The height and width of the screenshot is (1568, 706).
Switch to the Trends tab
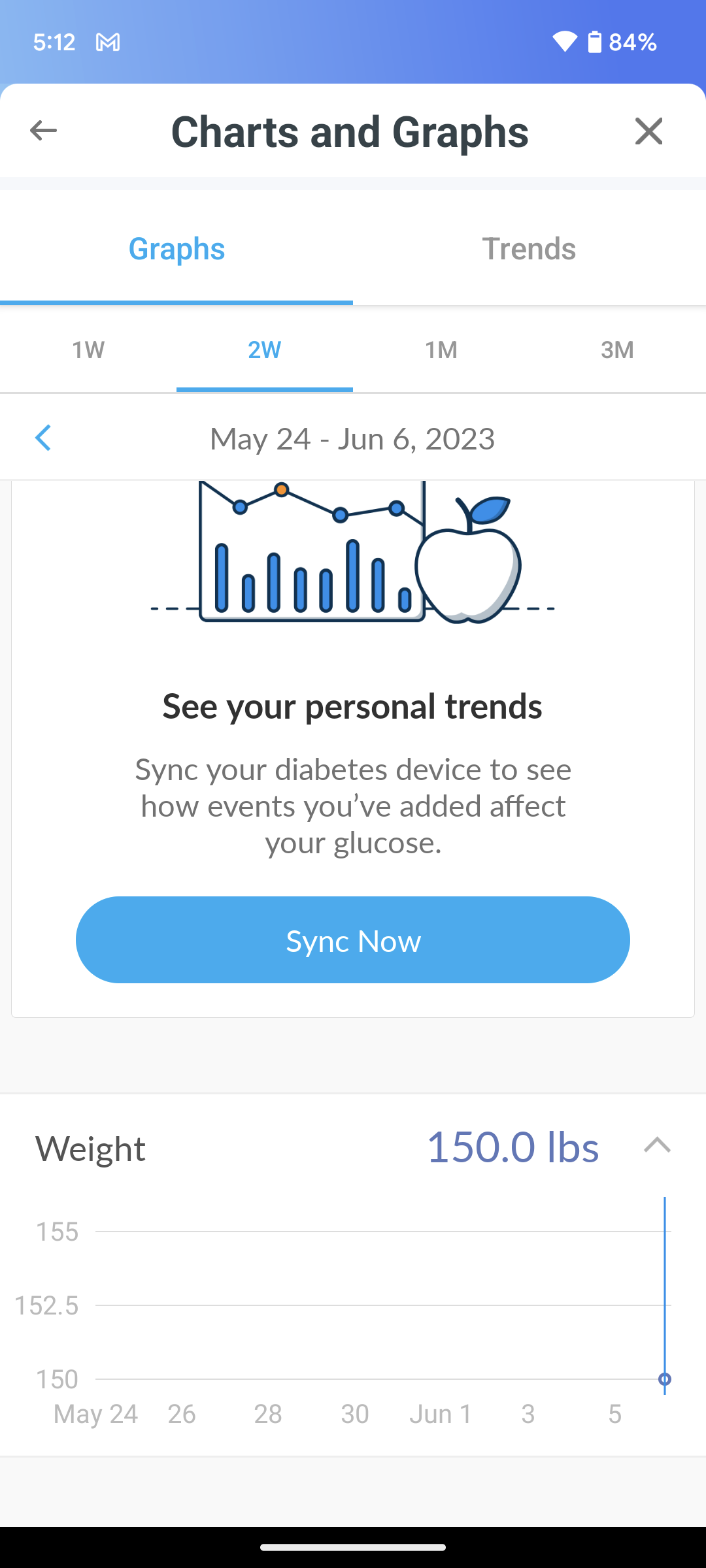coord(529,249)
